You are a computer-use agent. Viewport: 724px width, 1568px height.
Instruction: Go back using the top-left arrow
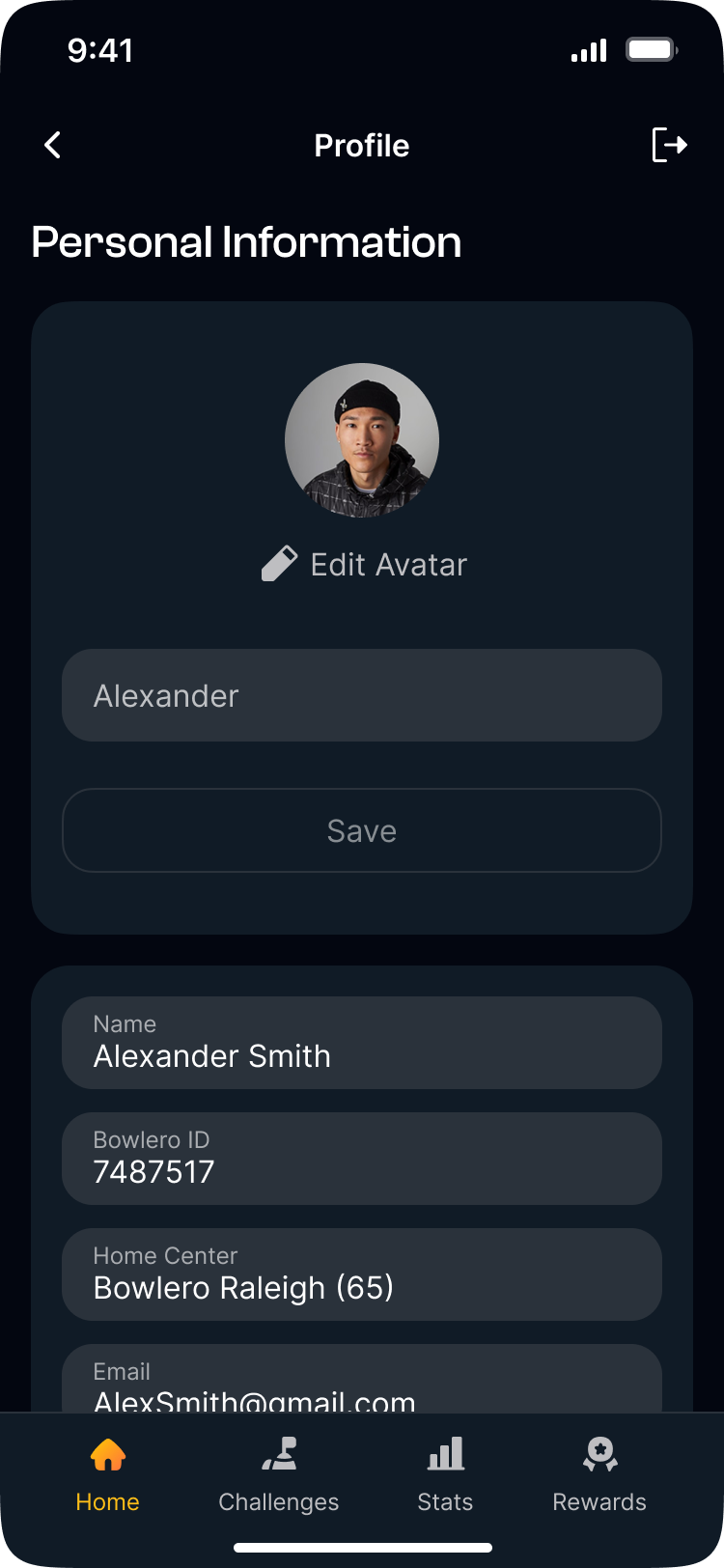click(53, 146)
